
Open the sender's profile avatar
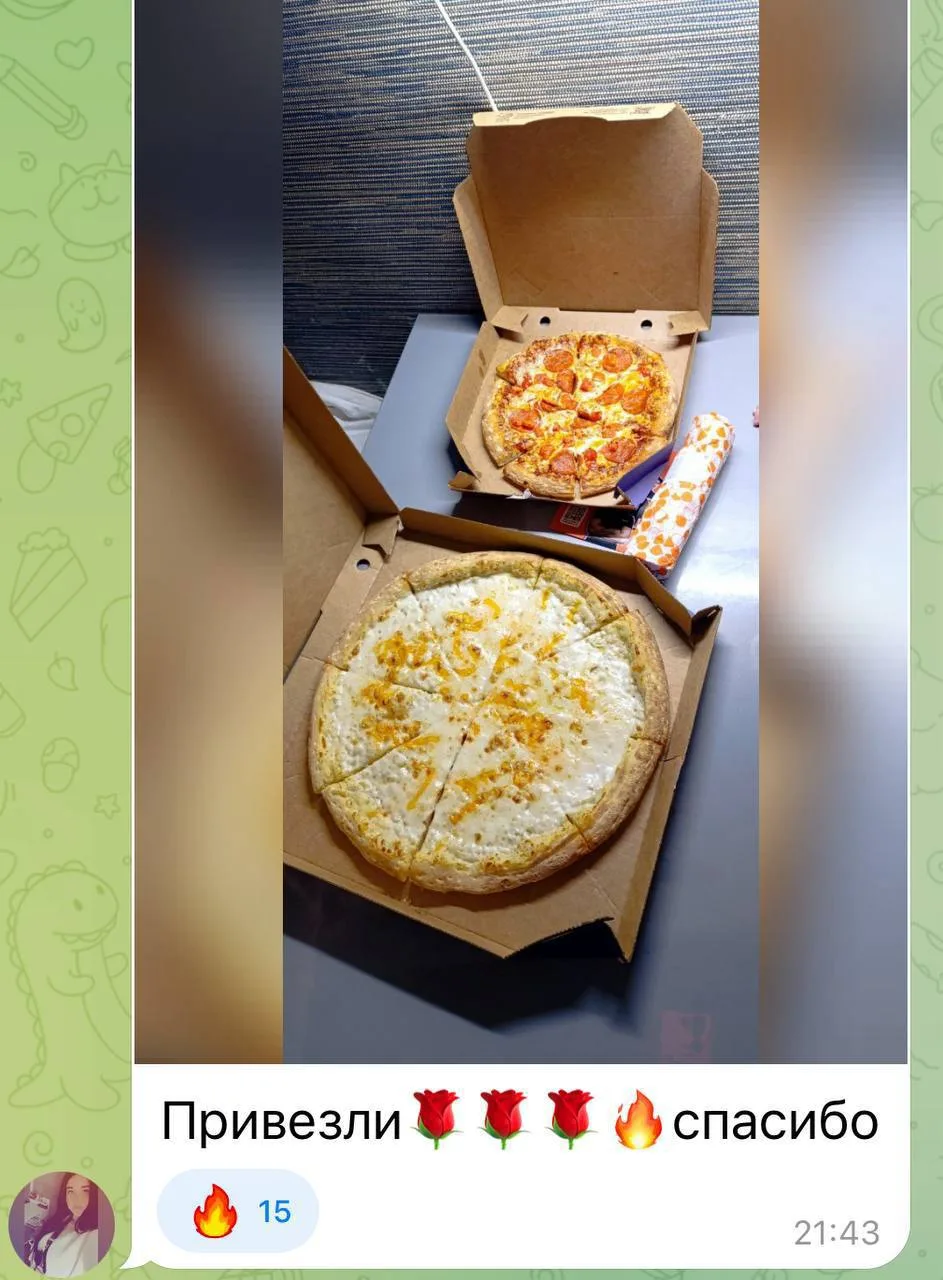click(x=62, y=1224)
